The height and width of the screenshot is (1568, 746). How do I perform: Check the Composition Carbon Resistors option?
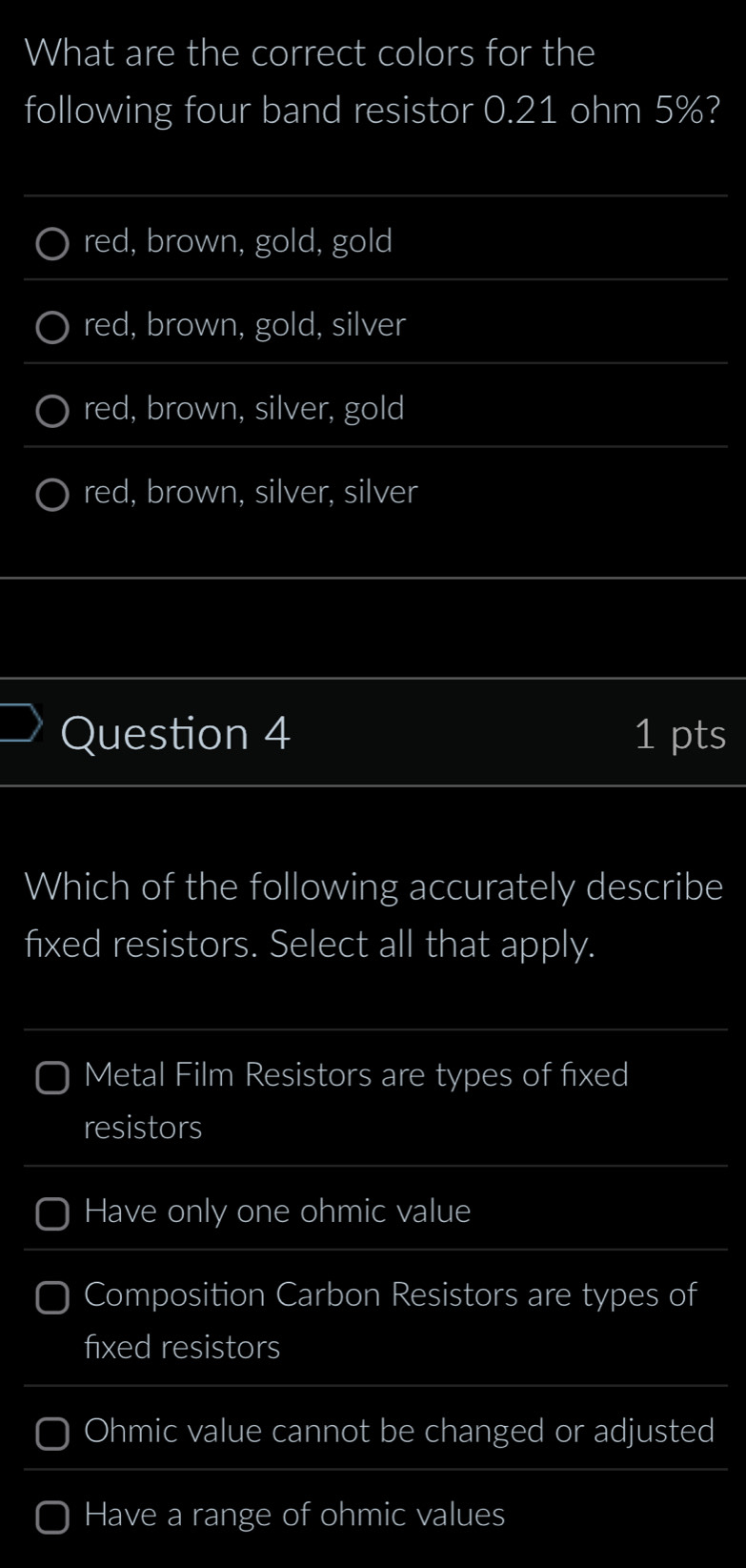52,1298
